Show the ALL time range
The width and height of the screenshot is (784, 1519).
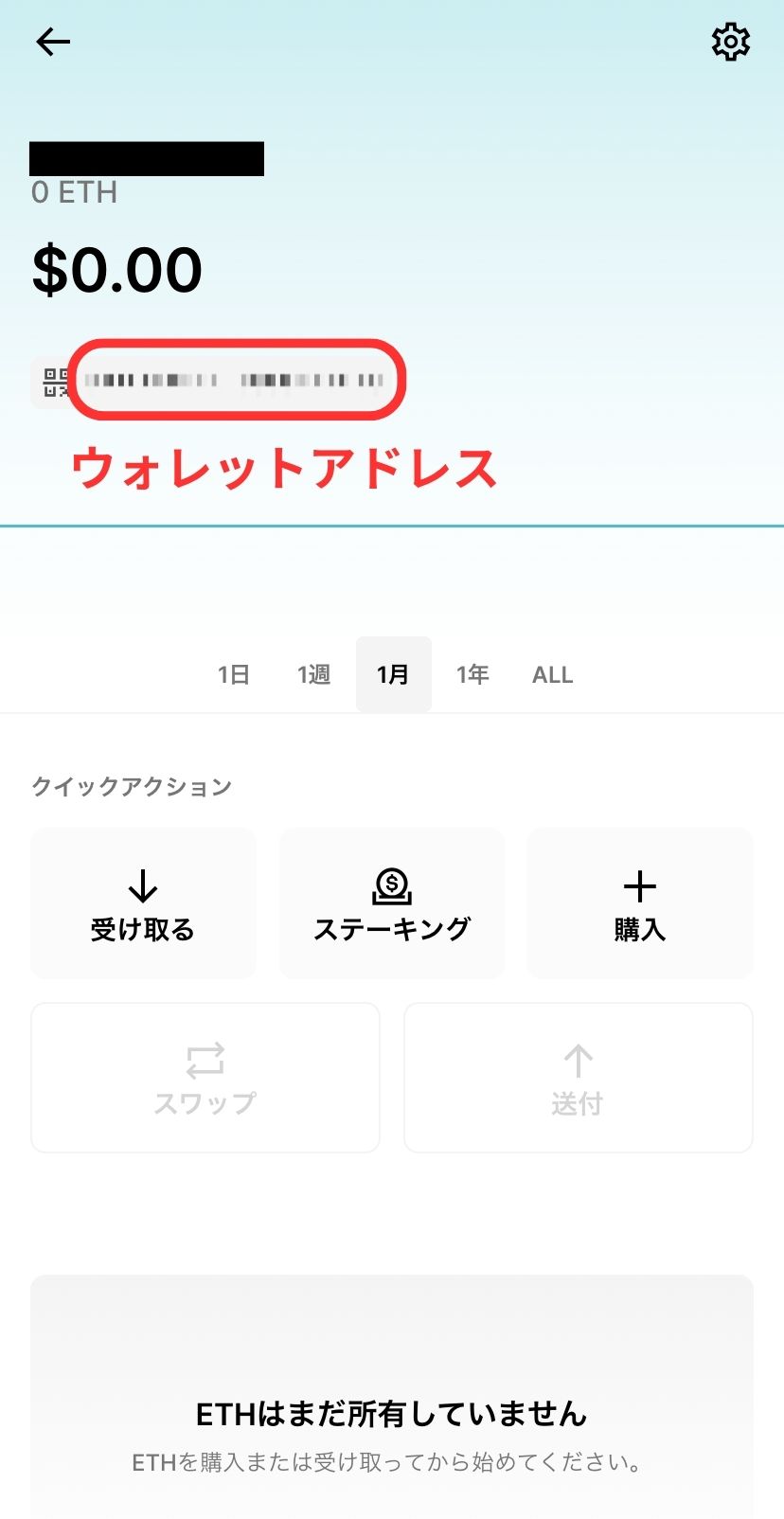[x=553, y=674]
